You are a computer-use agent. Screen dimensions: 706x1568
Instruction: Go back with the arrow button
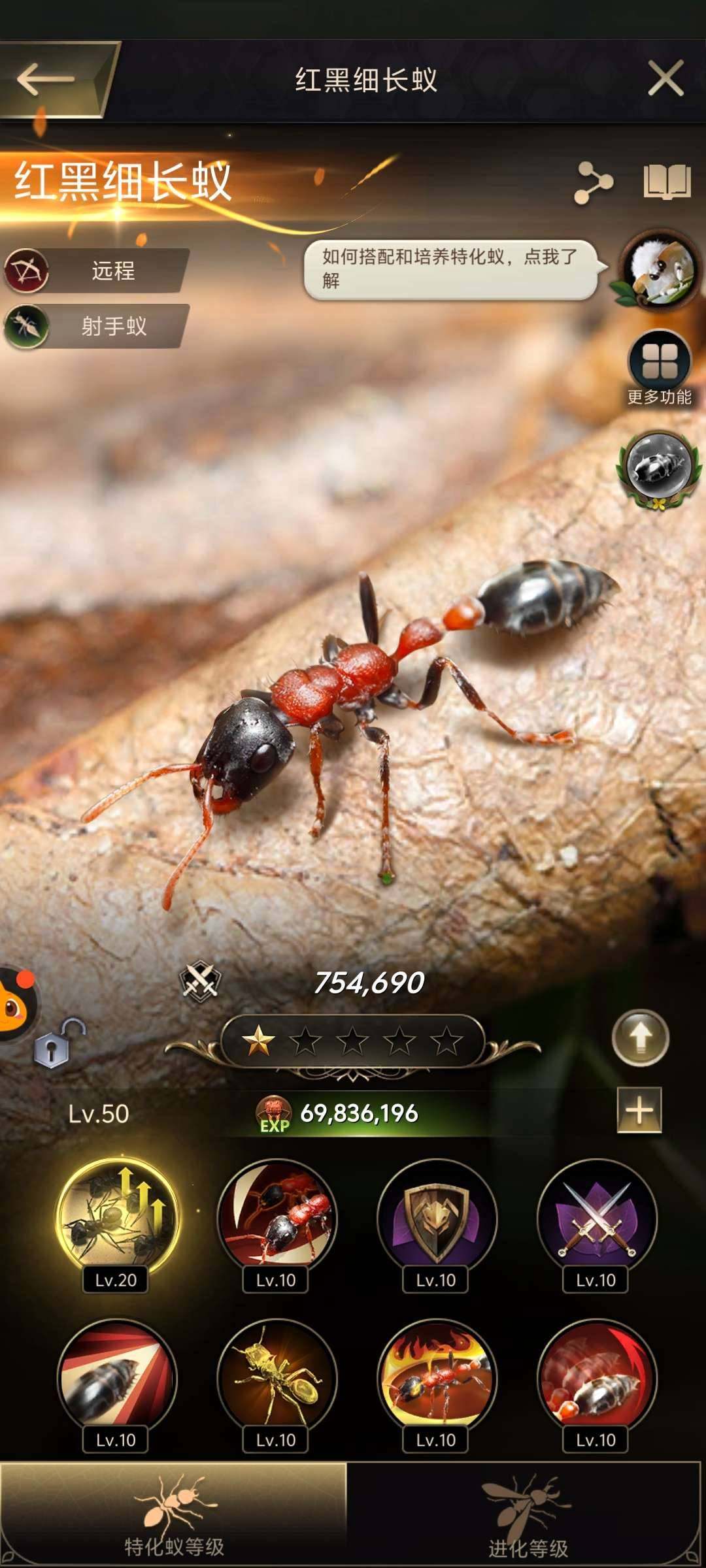[46, 80]
